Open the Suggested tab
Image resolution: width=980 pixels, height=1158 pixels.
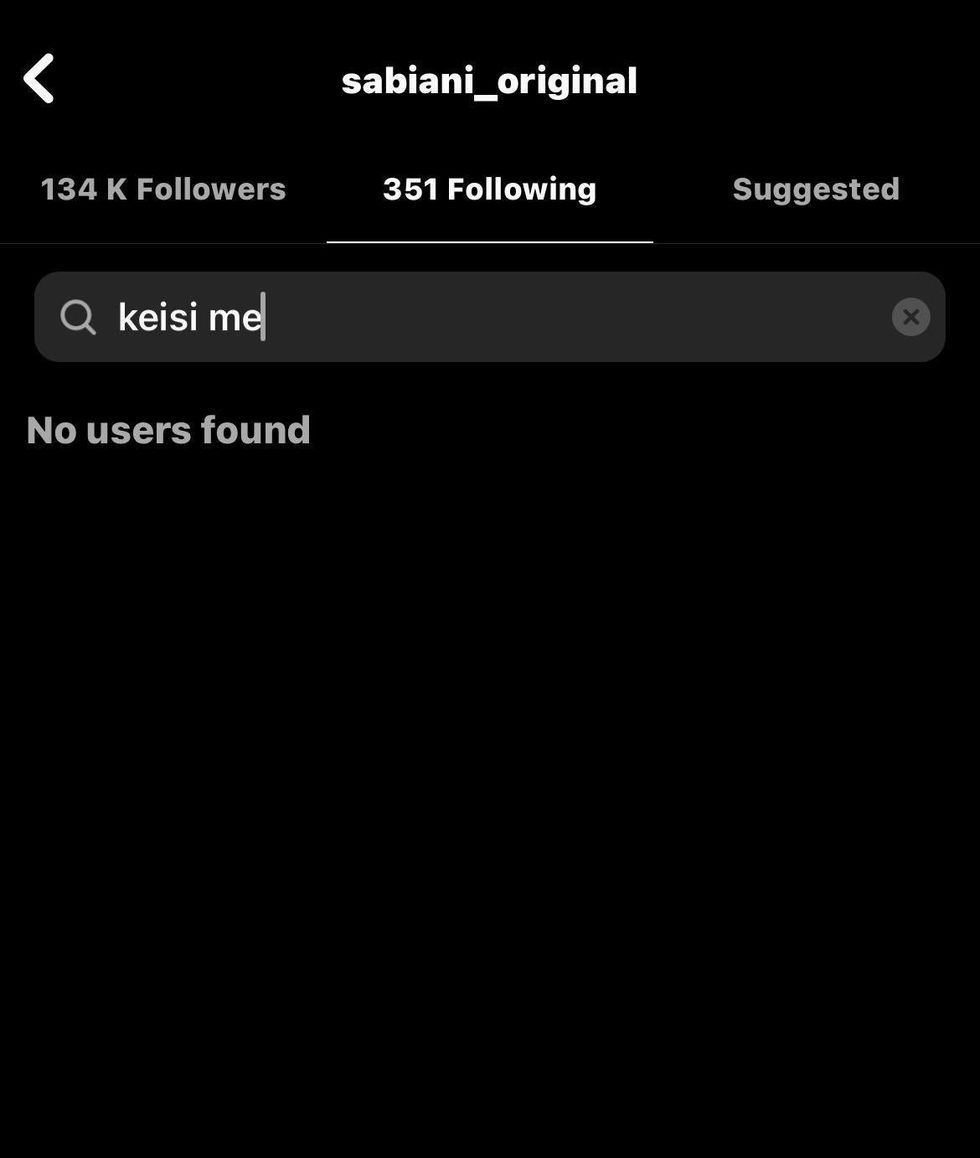pos(815,189)
